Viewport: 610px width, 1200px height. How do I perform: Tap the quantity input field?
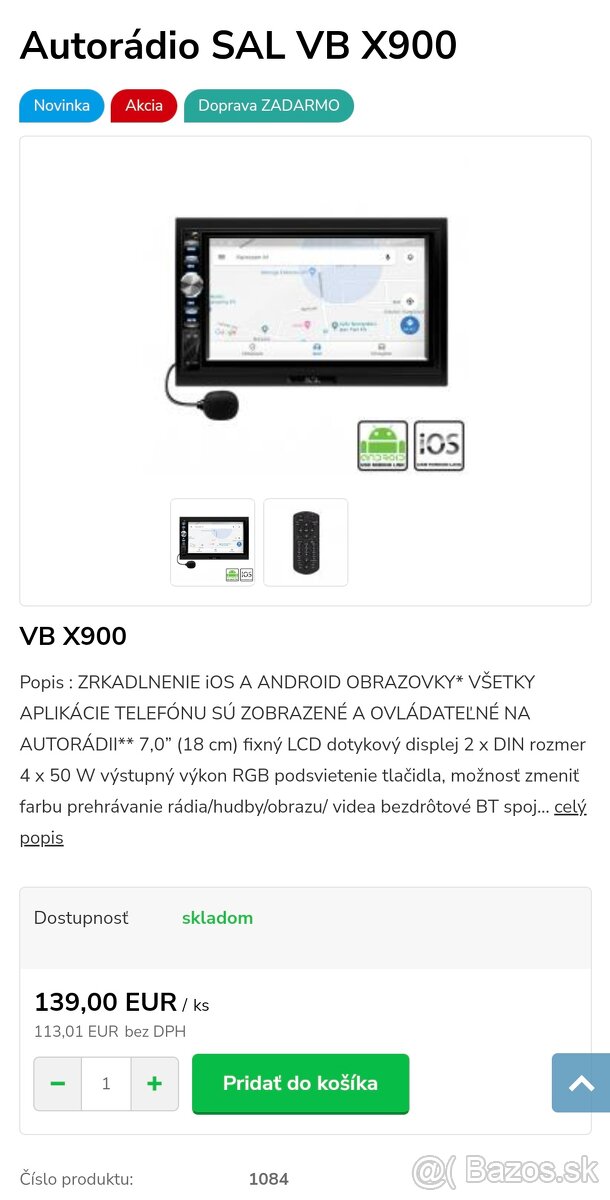coord(106,1084)
